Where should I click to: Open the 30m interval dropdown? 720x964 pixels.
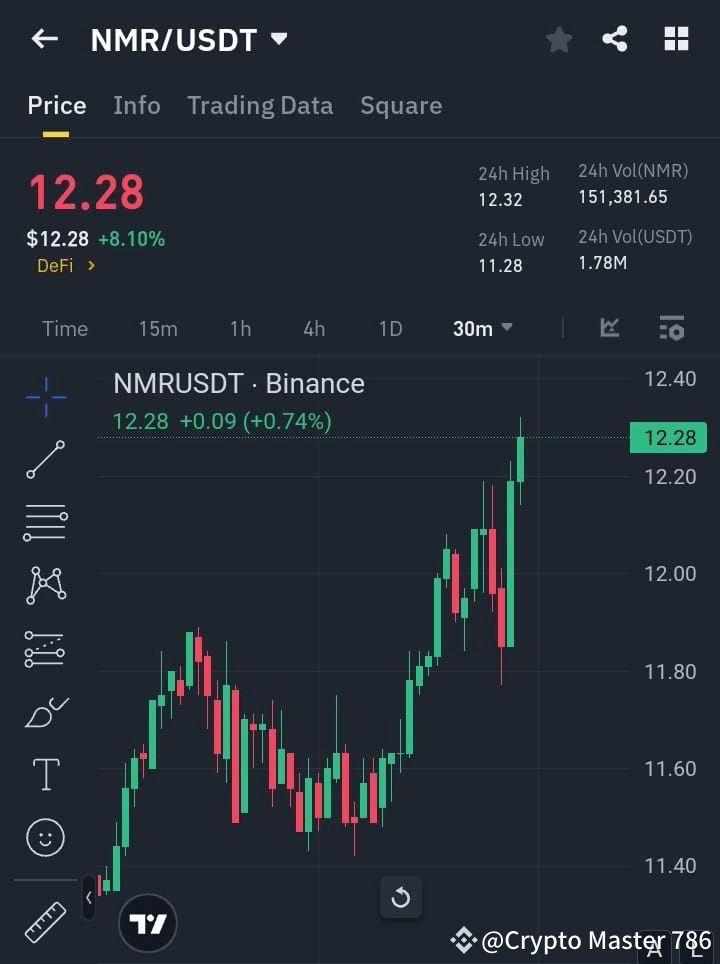tap(482, 327)
